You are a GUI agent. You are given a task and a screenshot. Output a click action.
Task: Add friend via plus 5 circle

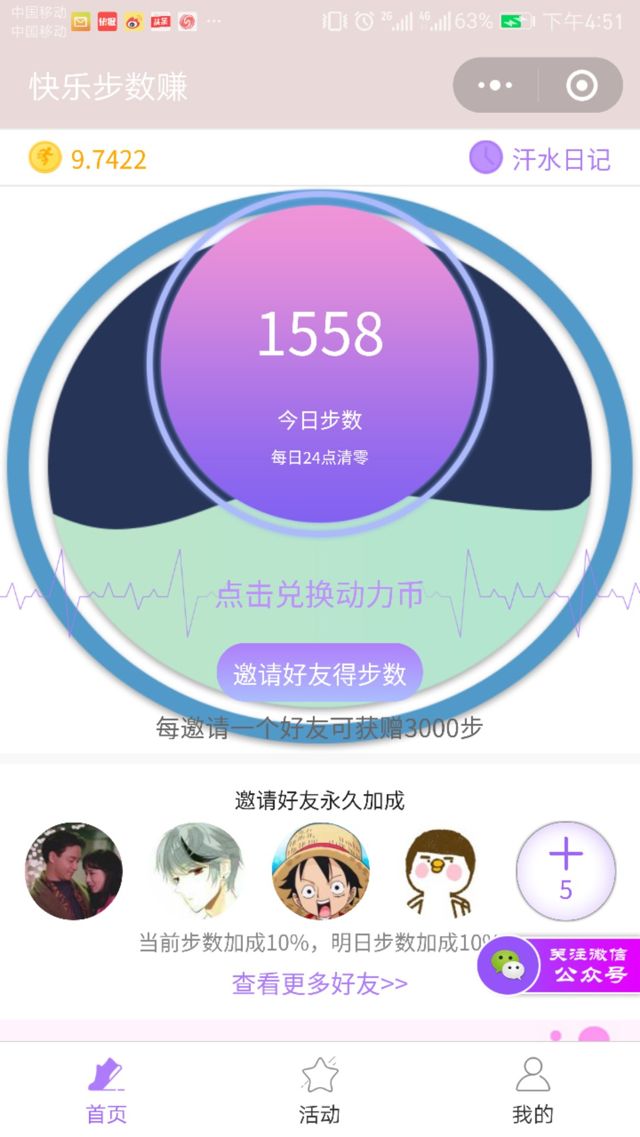tap(565, 870)
